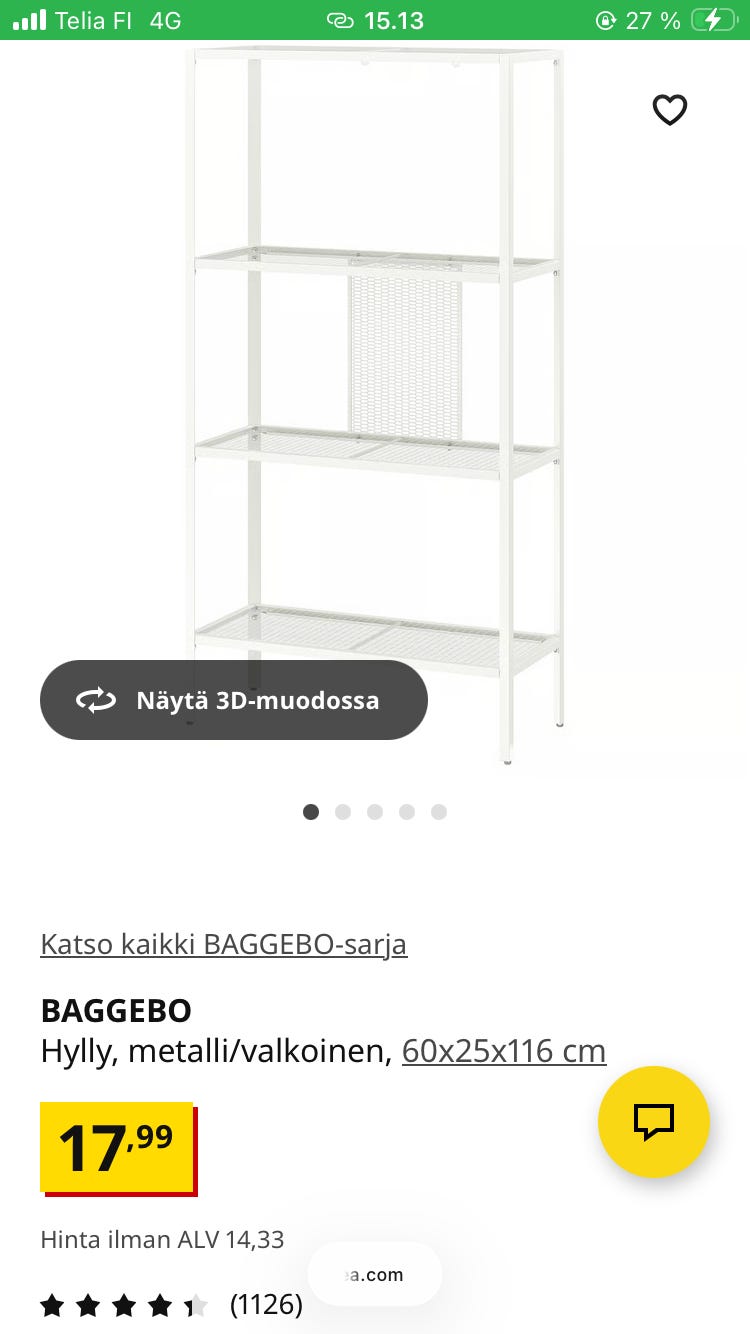Image resolution: width=750 pixels, height=1334 pixels.
Task: Open the 60x25x116 cm dimensions link
Action: click(x=502, y=1051)
